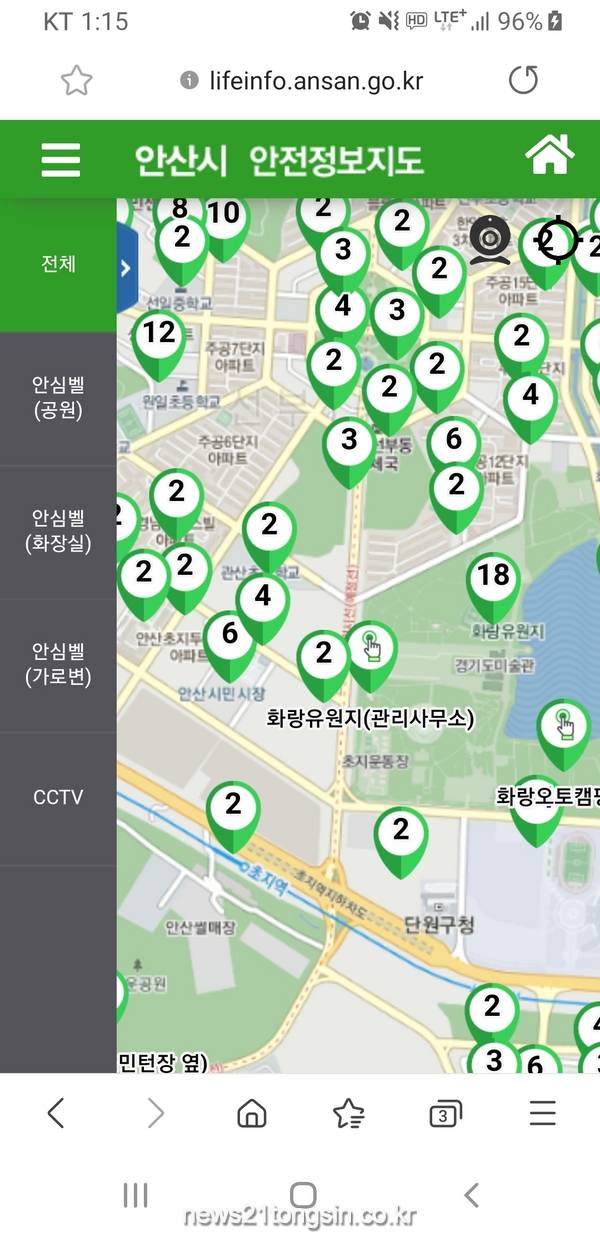The height and width of the screenshot is (1233, 600).
Task: Open the cluster marker showing 18
Action: tap(493, 577)
